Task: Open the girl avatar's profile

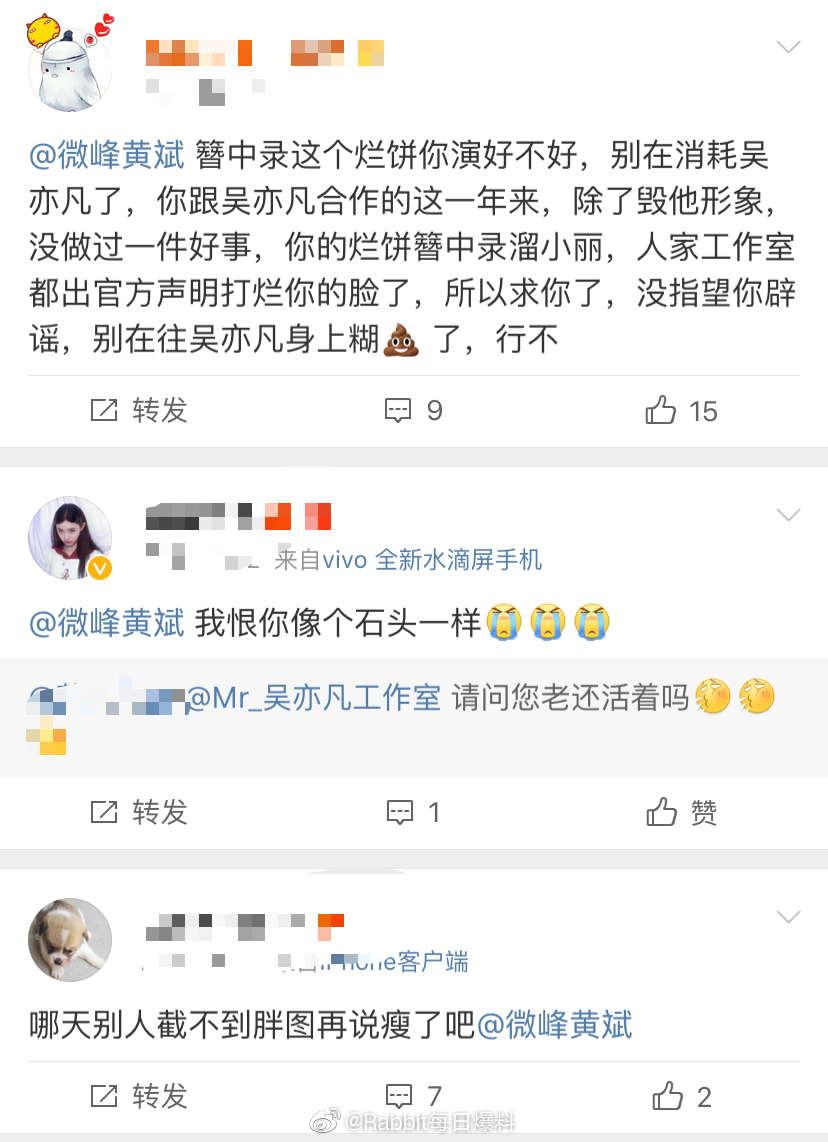Action: click(69, 538)
